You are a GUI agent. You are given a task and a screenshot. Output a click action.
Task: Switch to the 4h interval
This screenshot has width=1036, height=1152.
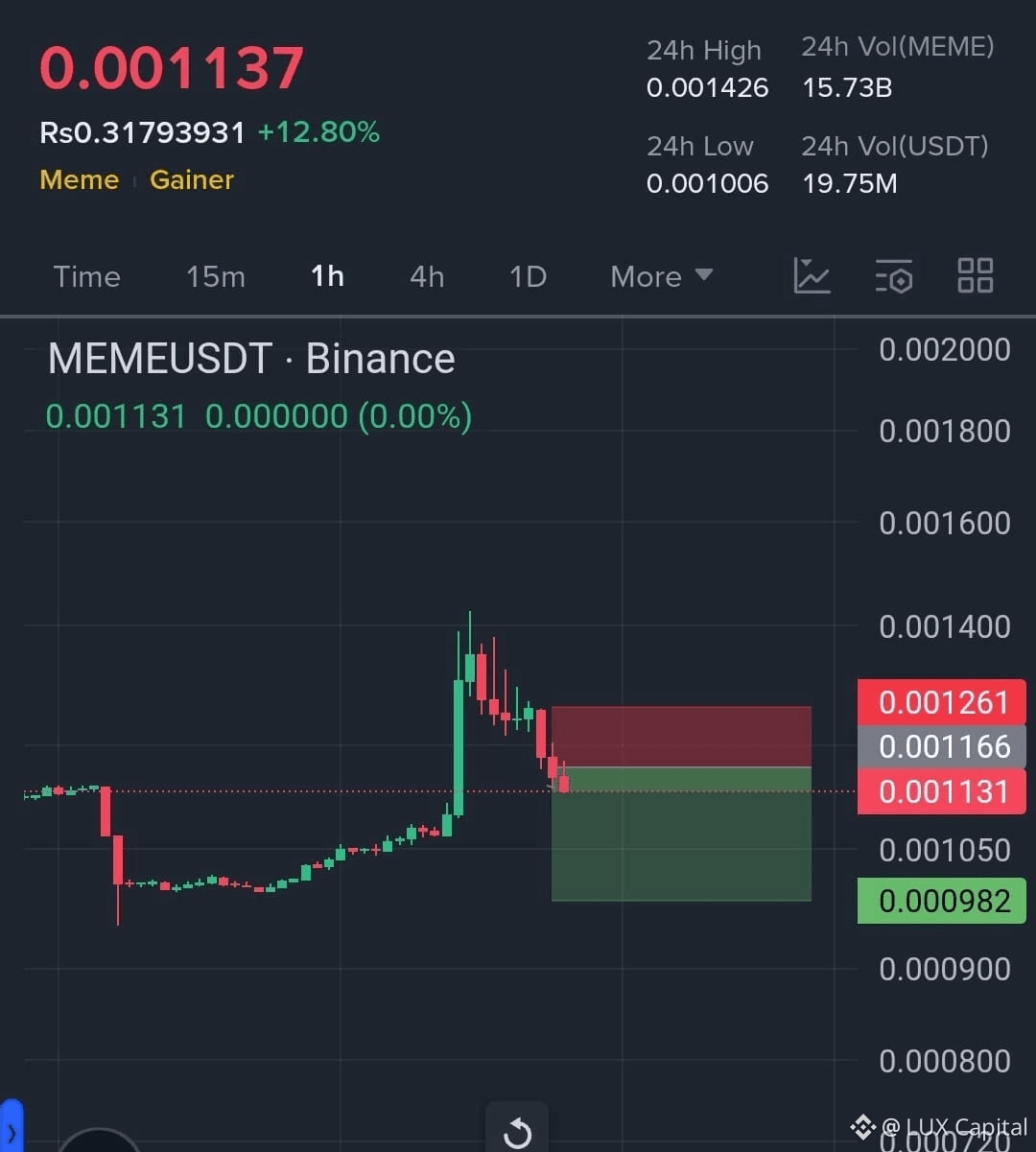(427, 277)
